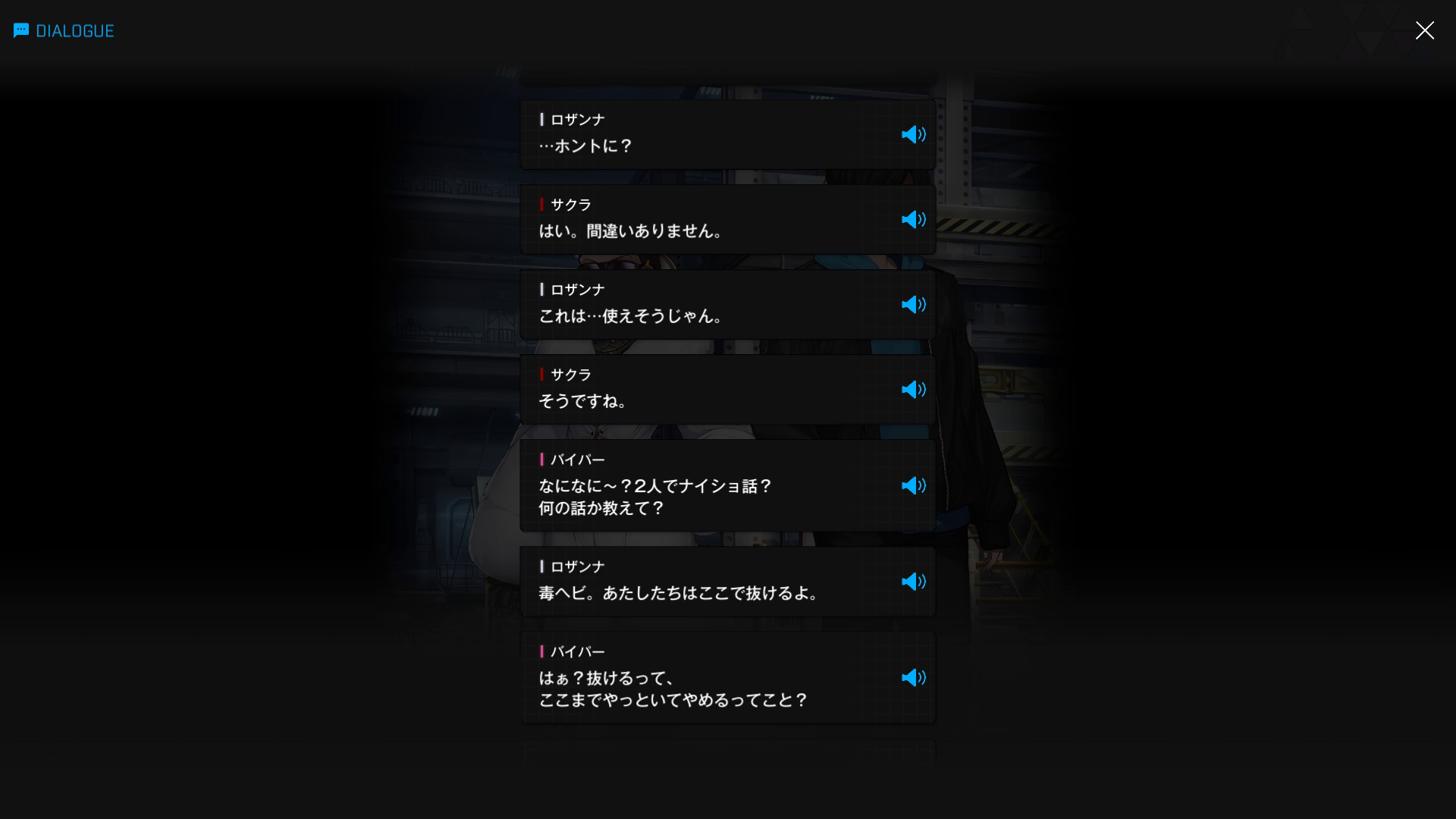Screen dimensions: 1456x819
Task: Play voice for ロザンナ's "…ホントに？" line
Action: point(913,135)
